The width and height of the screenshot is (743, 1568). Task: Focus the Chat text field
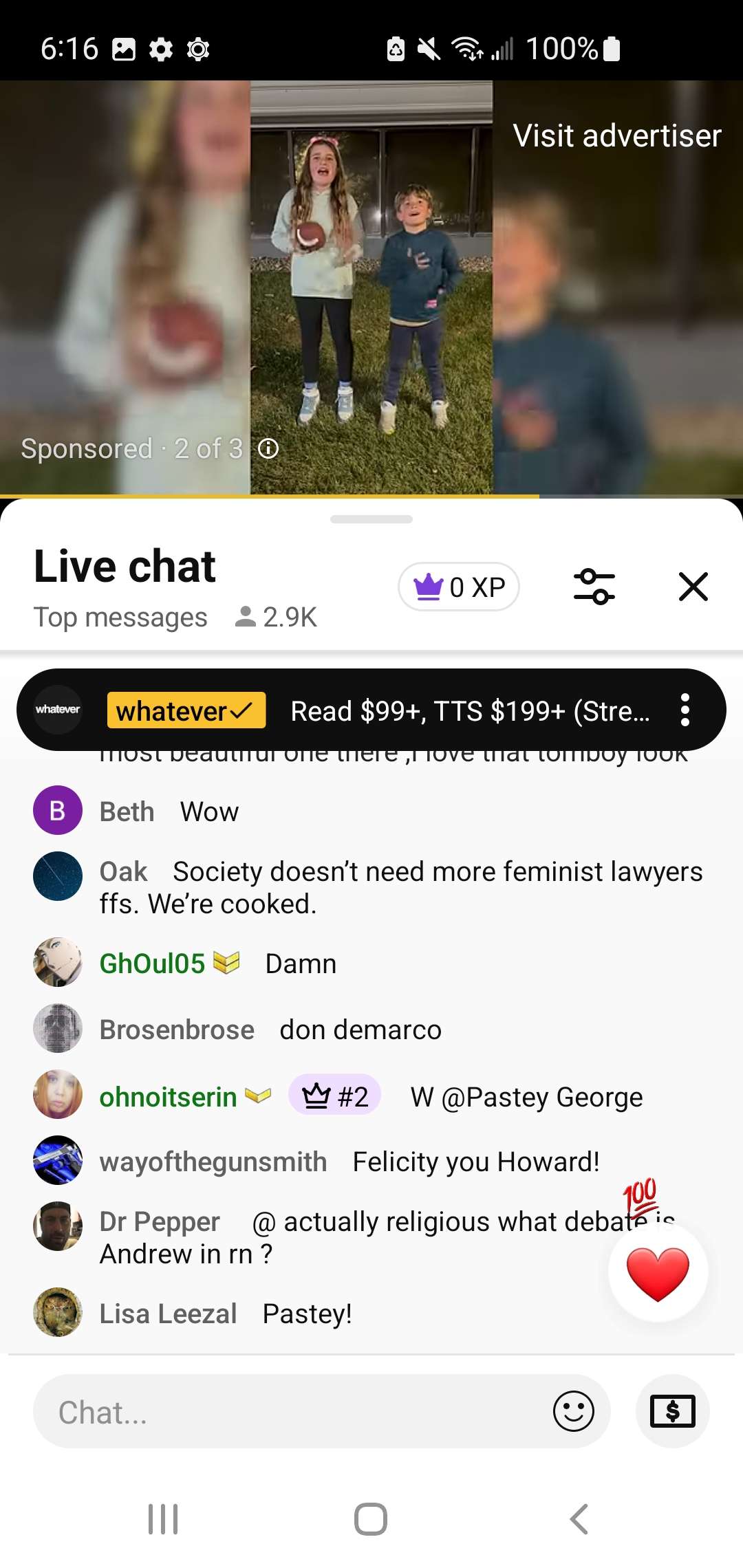296,1412
